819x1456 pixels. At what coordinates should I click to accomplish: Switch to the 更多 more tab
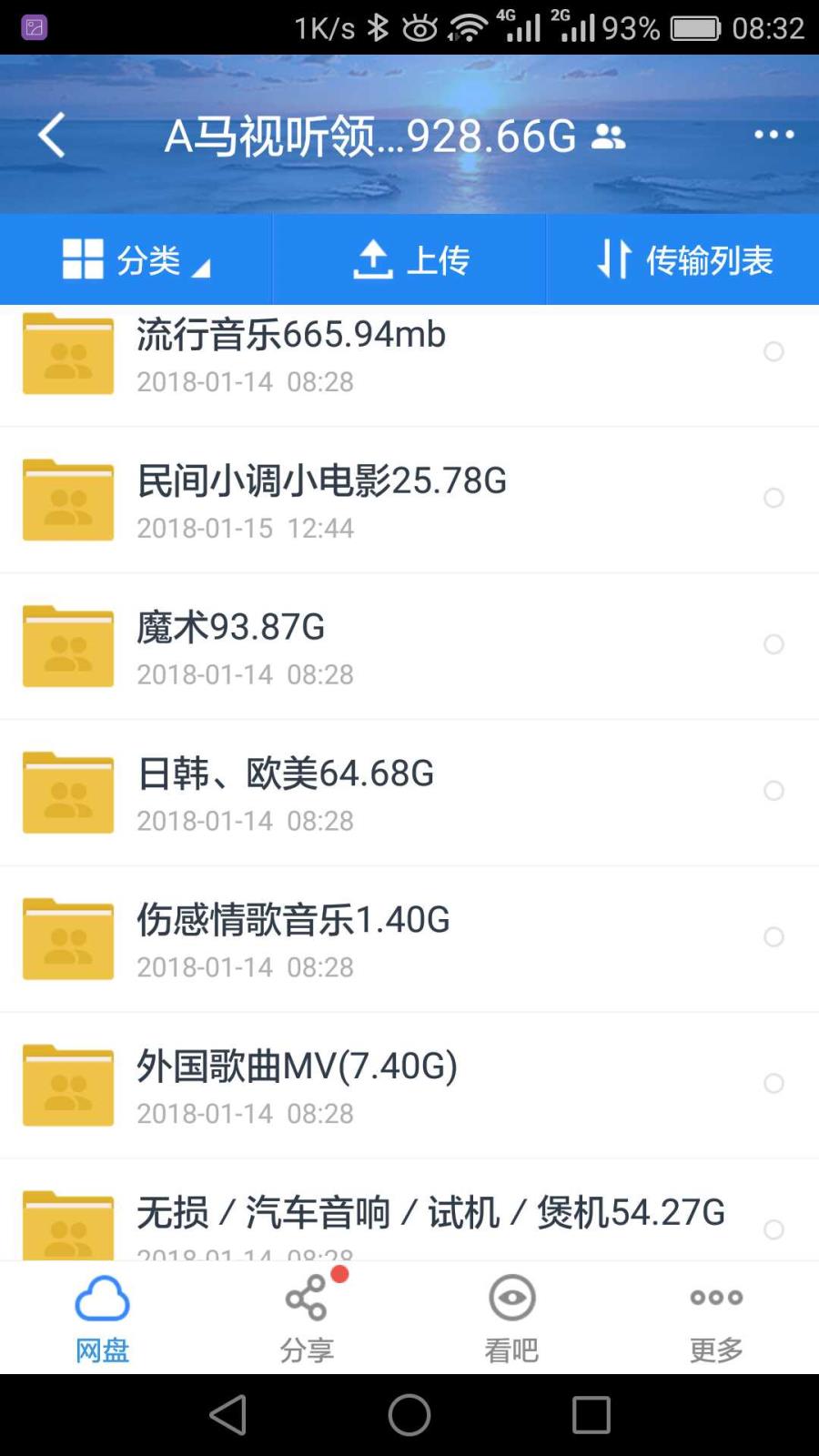[x=716, y=1317]
